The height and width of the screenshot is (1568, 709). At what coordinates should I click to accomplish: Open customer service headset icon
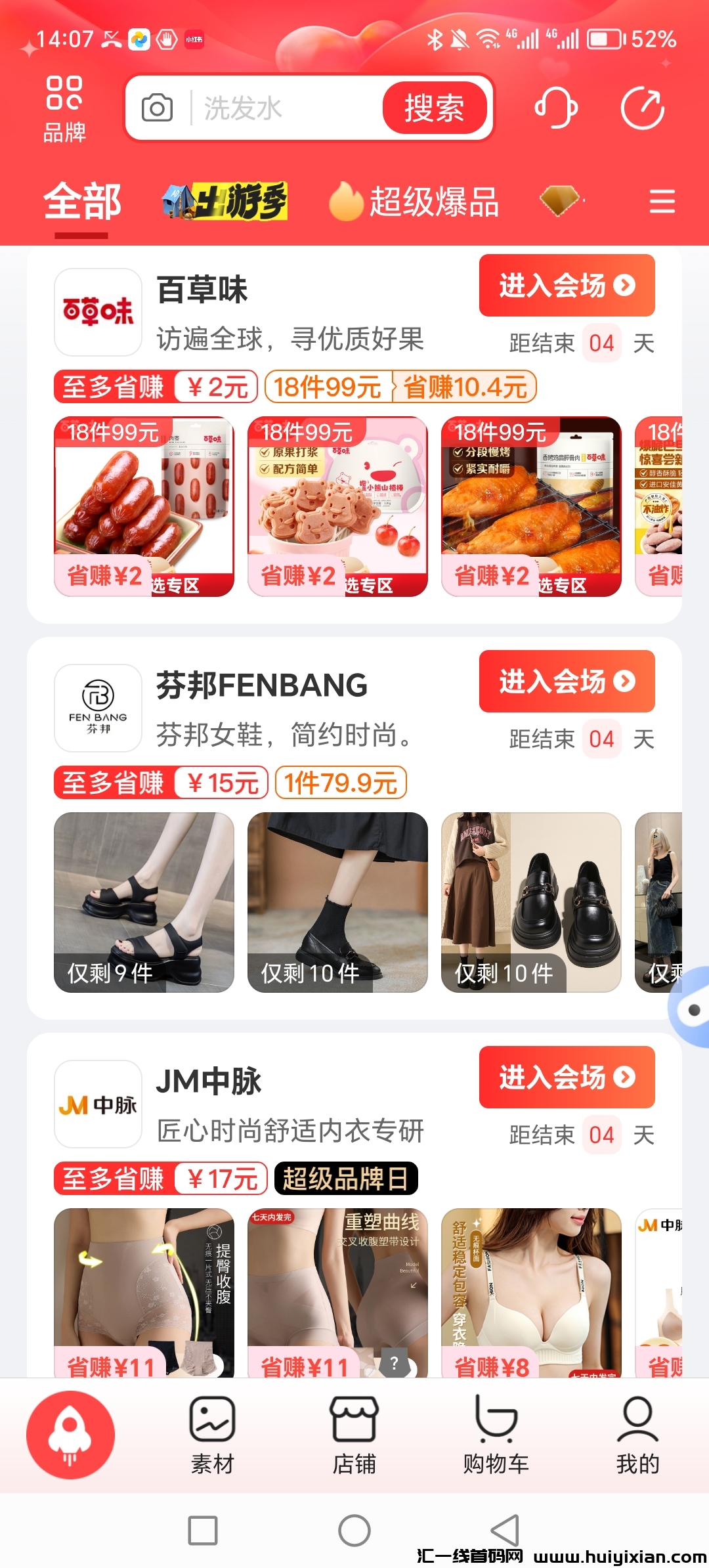pos(556,108)
